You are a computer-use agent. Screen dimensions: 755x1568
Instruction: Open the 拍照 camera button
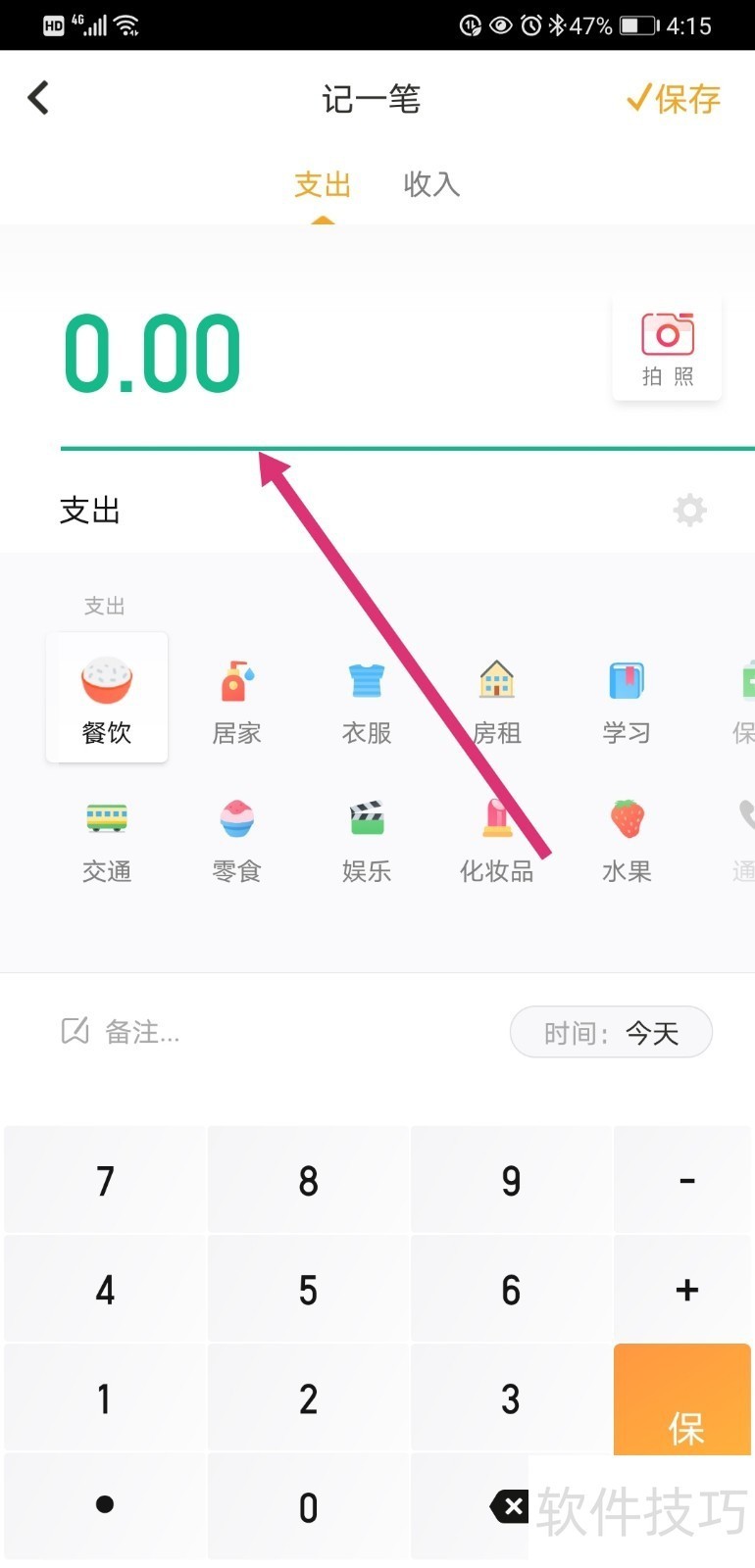[x=667, y=348]
